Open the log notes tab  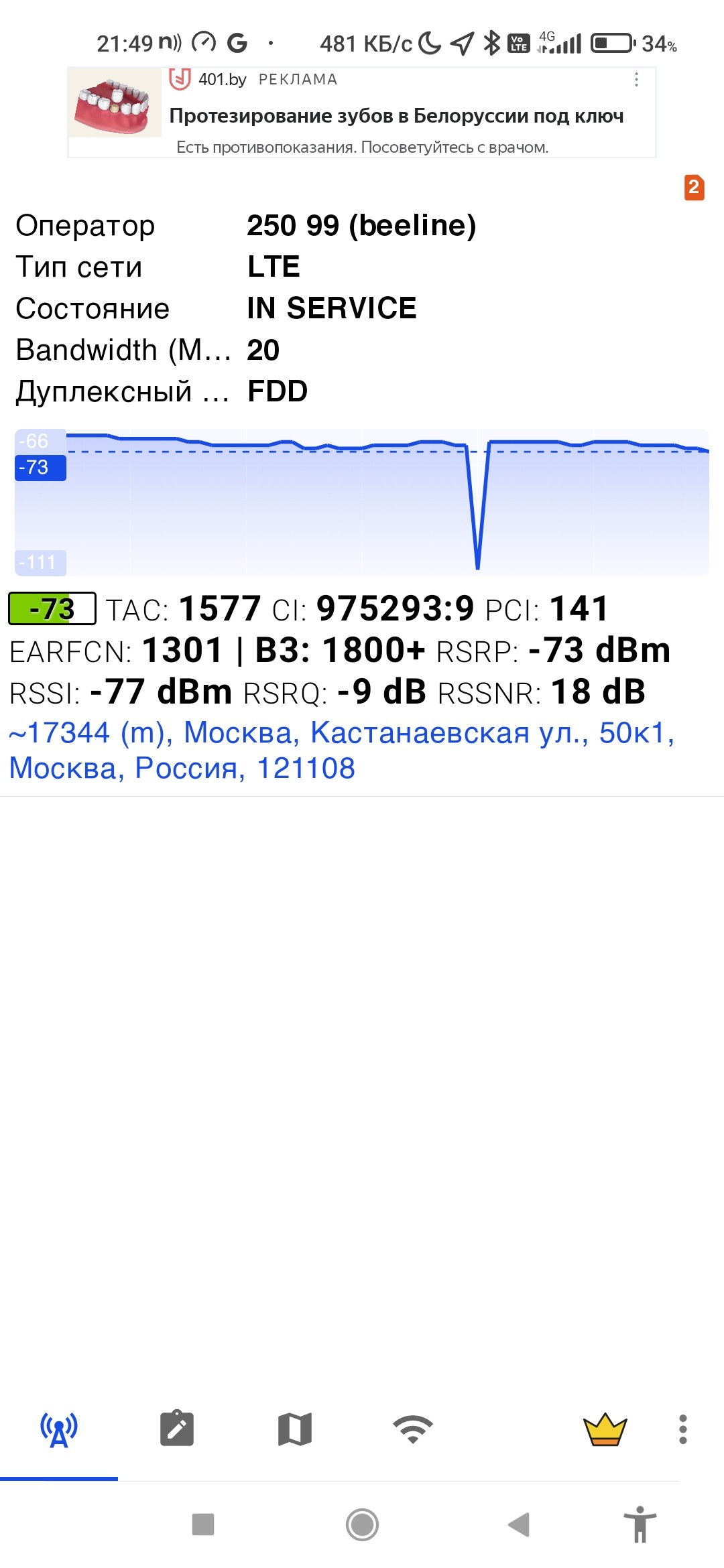[x=177, y=1430]
